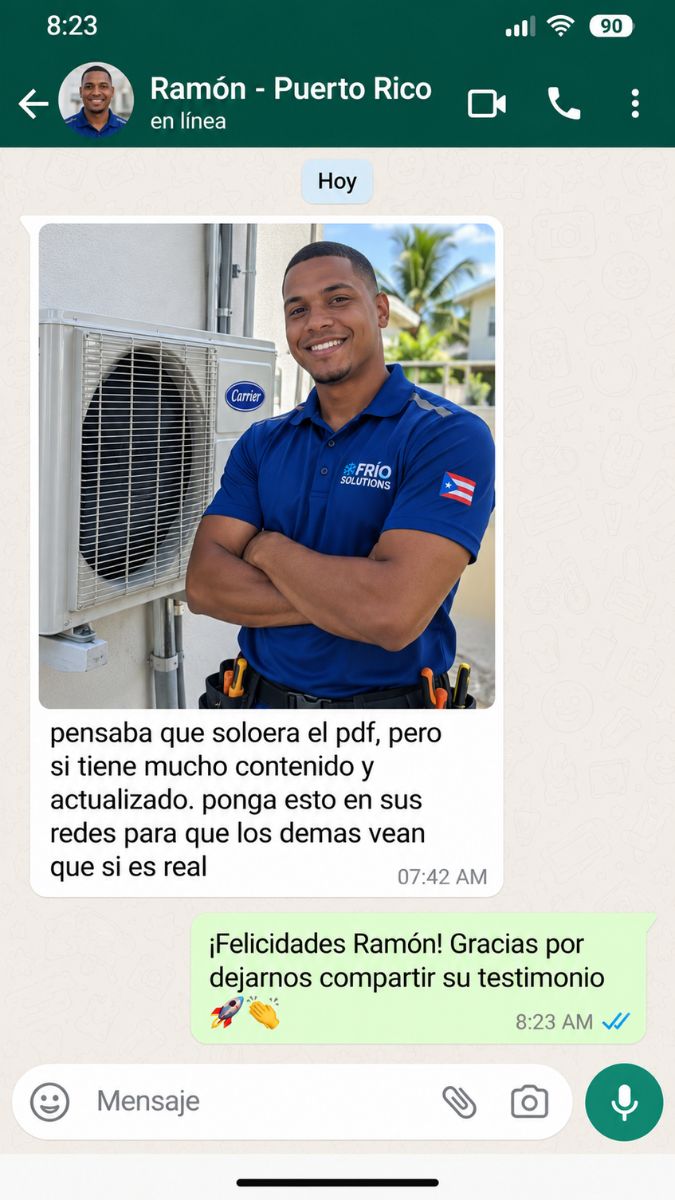Open the camera from the message bar

point(529,1102)
